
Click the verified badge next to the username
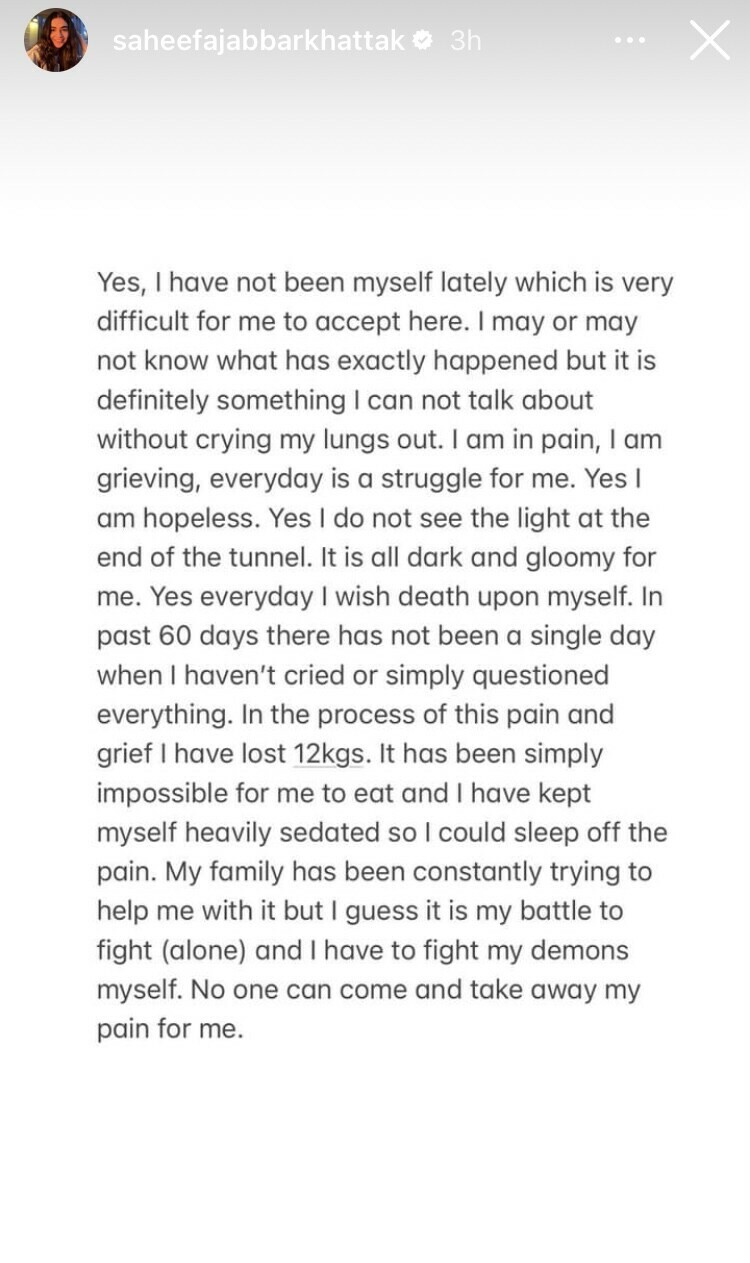click(421, 40)
